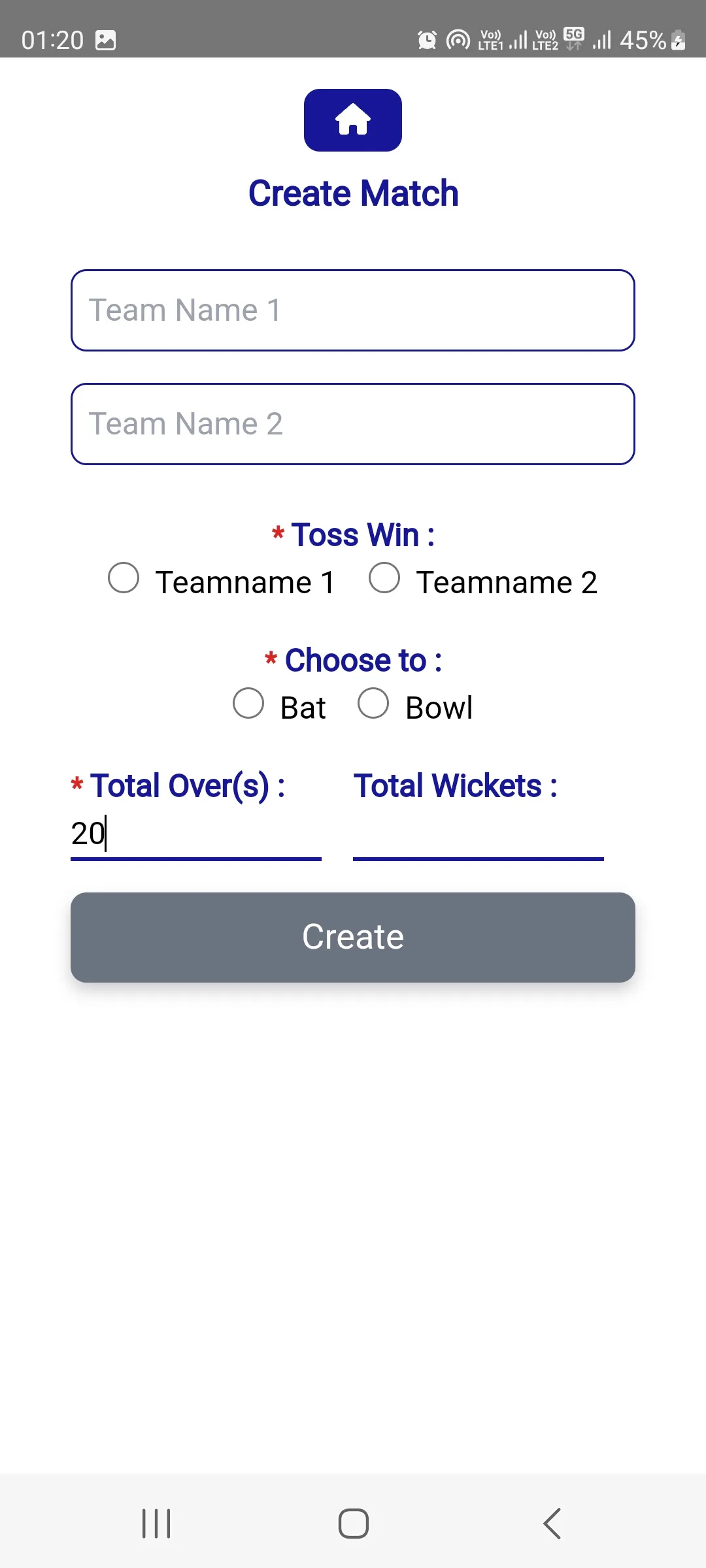Select Teamname 2 as toss winner
The image size is (706, 1568).
coord(385,578)
